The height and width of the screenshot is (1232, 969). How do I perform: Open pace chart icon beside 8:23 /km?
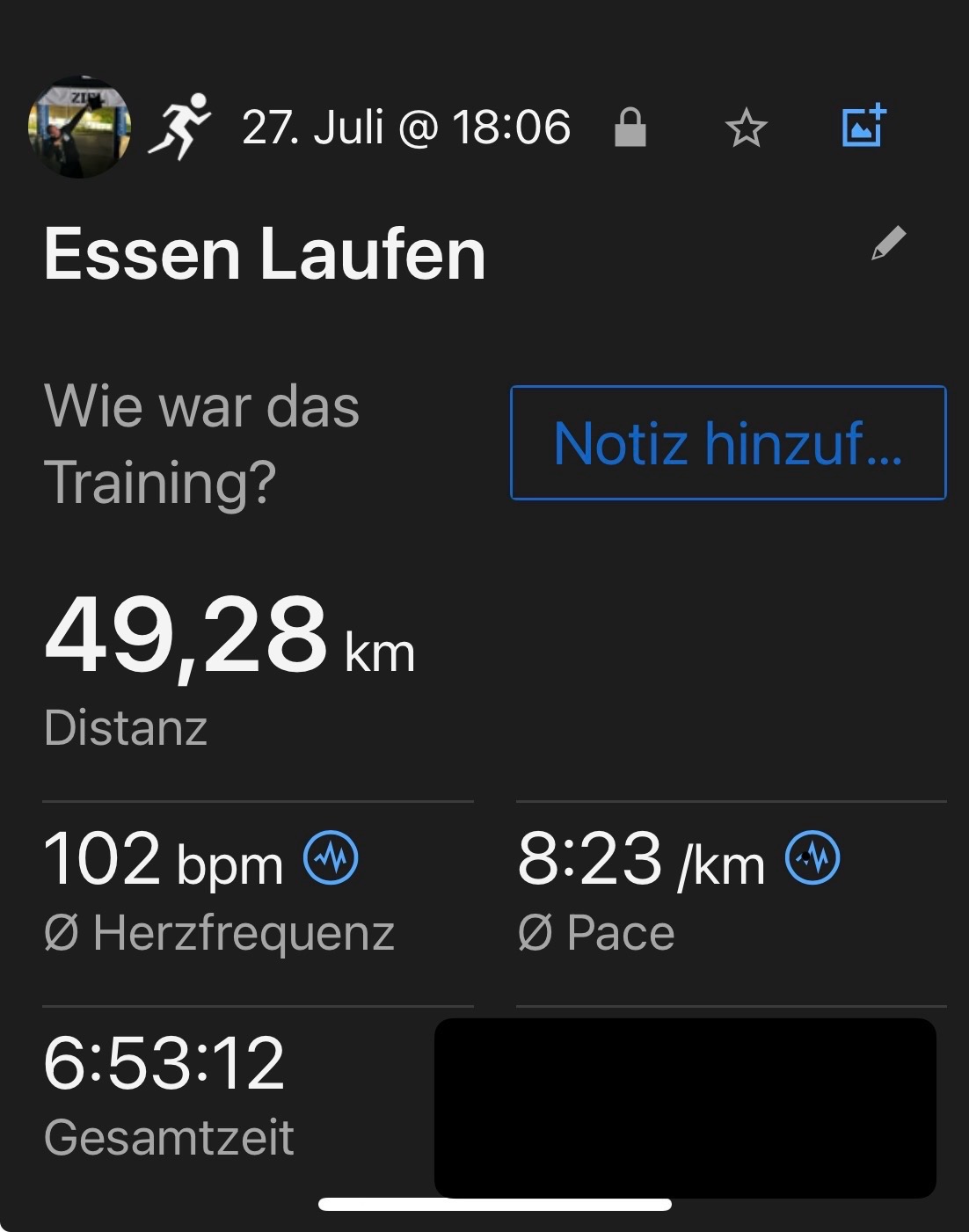812,857
